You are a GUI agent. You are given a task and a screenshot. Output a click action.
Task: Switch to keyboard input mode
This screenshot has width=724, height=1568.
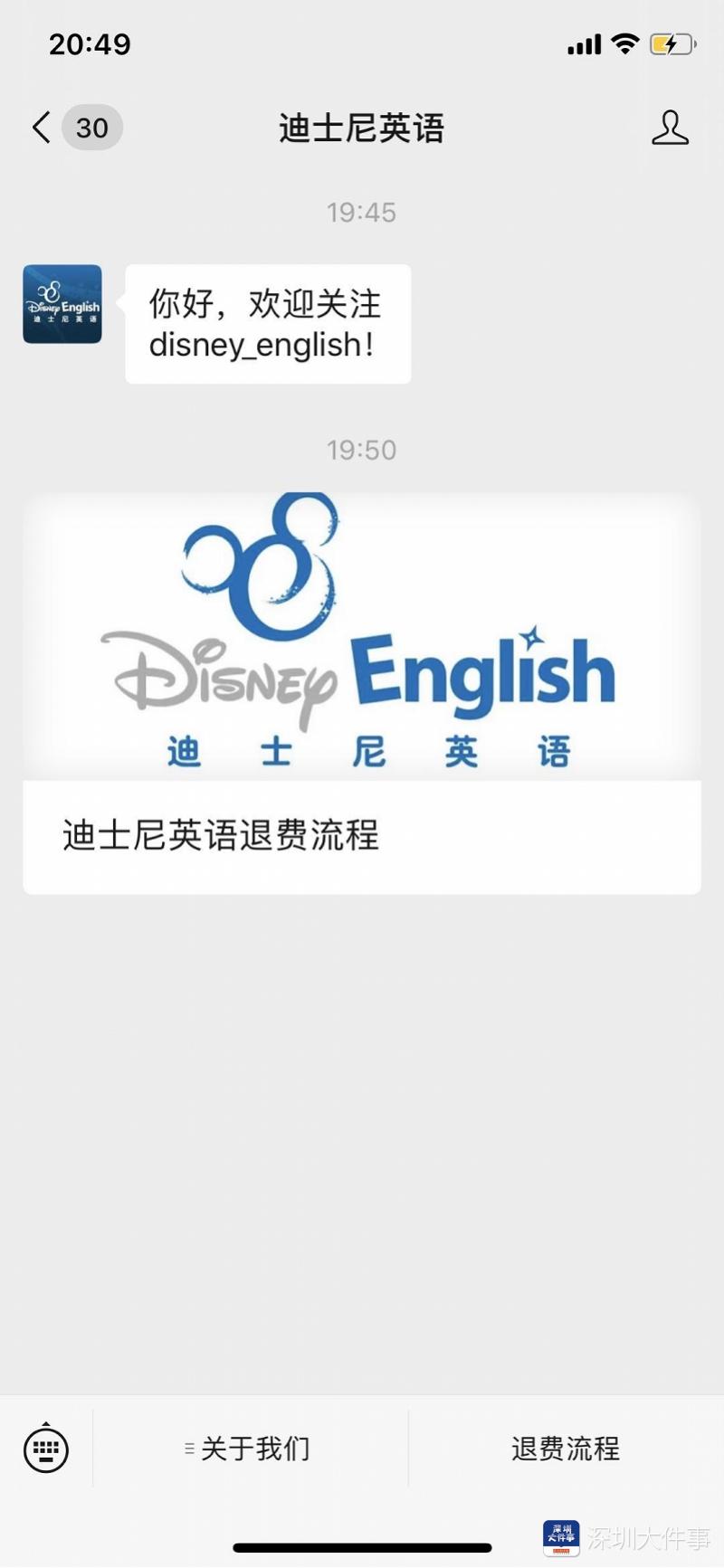coord(46,1449)
